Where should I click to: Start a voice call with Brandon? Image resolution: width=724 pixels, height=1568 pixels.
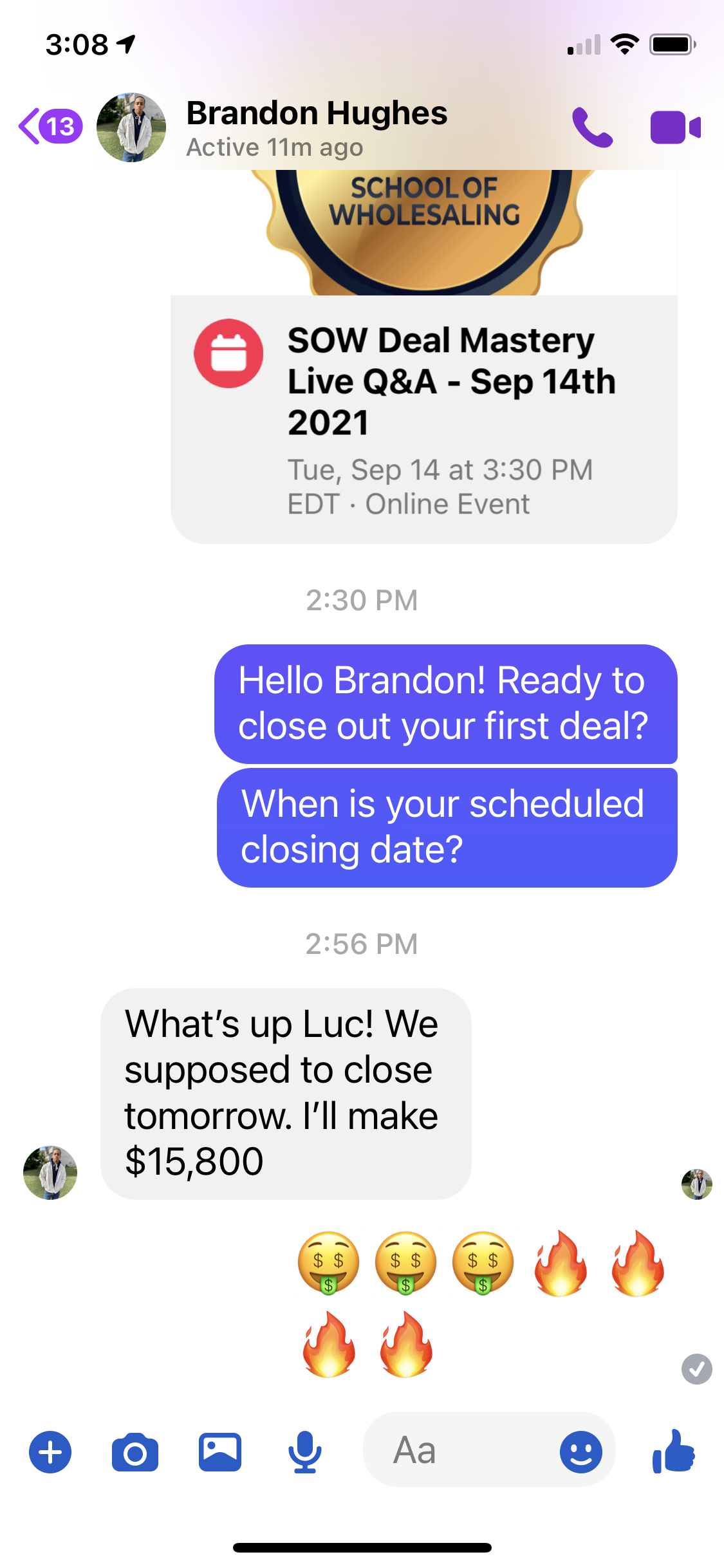[x=592, y=127]
